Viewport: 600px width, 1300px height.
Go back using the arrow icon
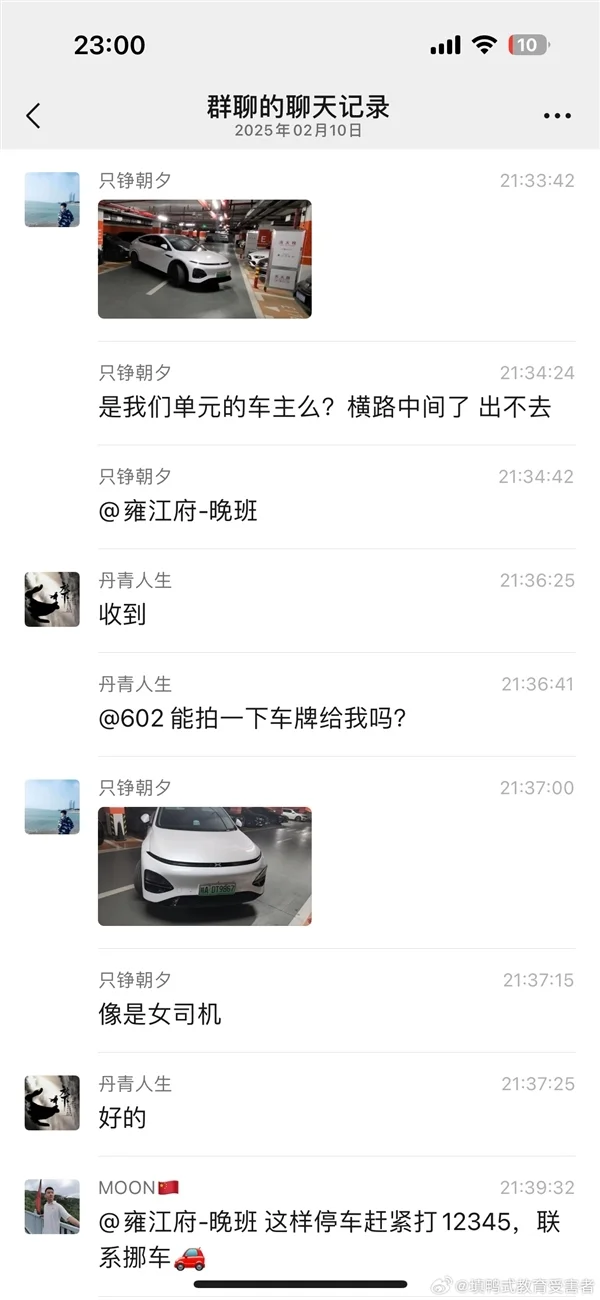tap(33, 116)
